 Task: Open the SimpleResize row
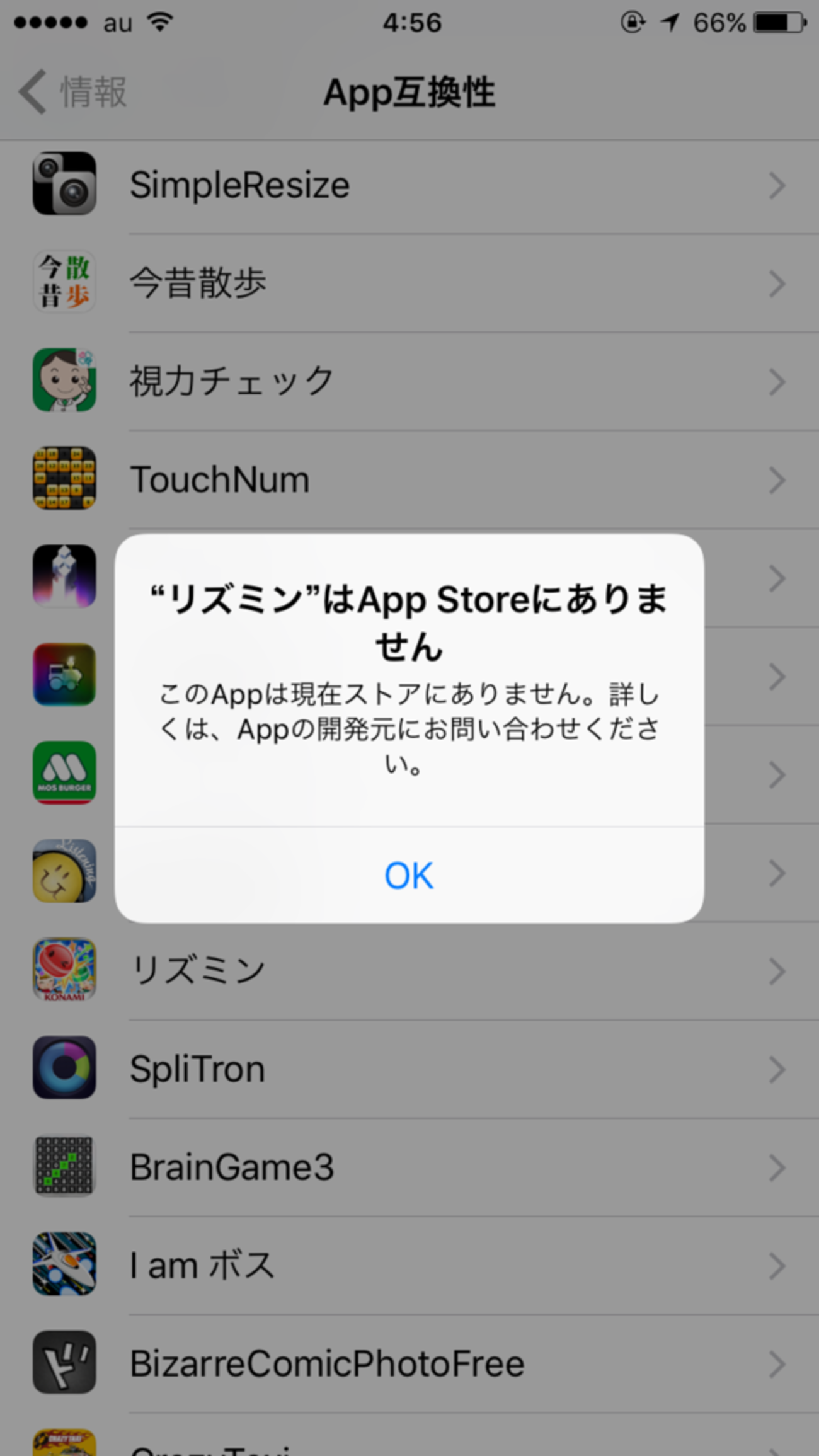coord(409,185)
